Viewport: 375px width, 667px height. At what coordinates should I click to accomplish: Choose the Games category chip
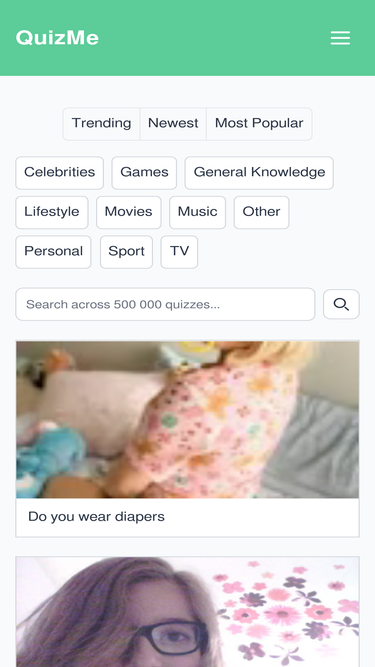coord(144,172)
